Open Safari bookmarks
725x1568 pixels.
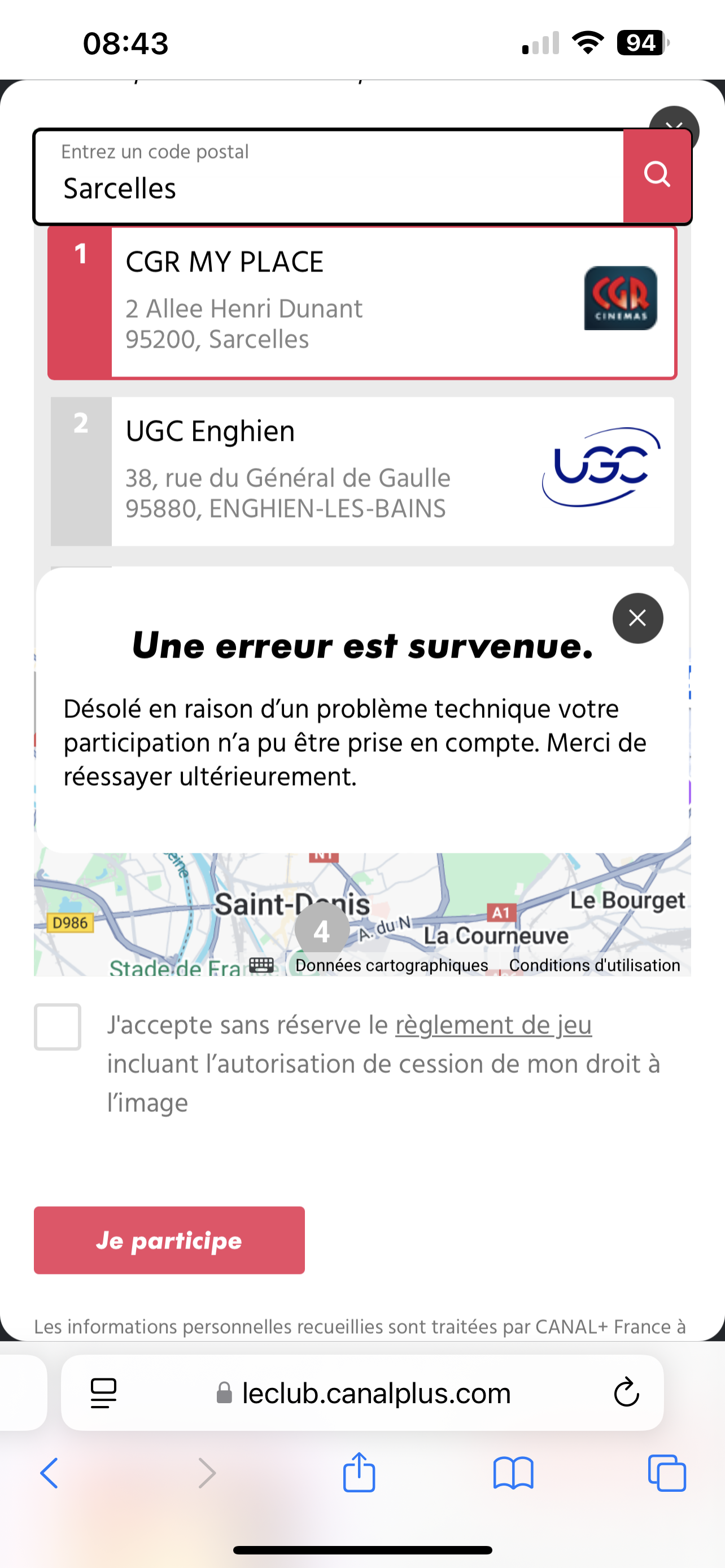pos(513,1473)
